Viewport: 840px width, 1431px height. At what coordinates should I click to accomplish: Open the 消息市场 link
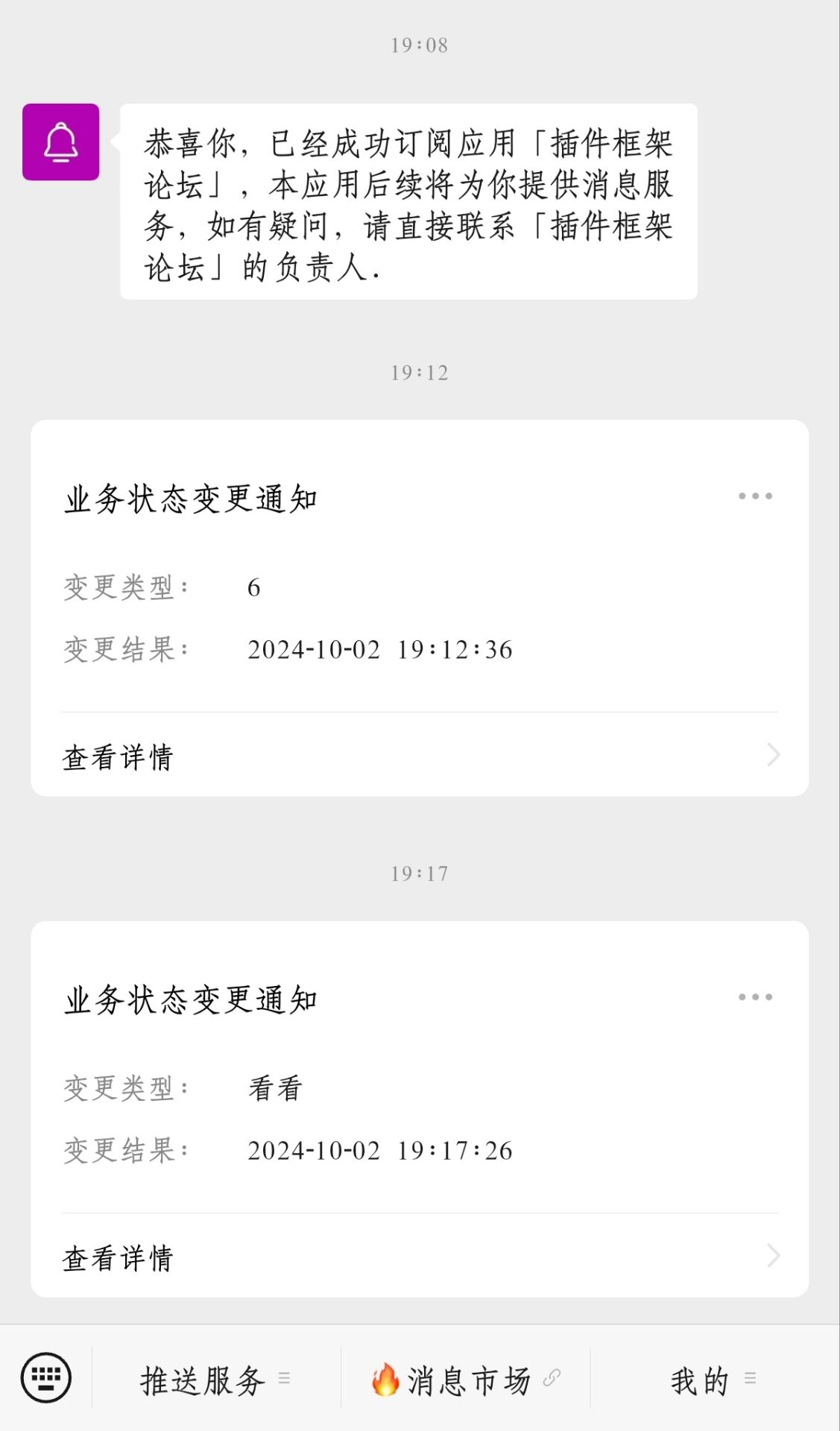click(466, 1380)
